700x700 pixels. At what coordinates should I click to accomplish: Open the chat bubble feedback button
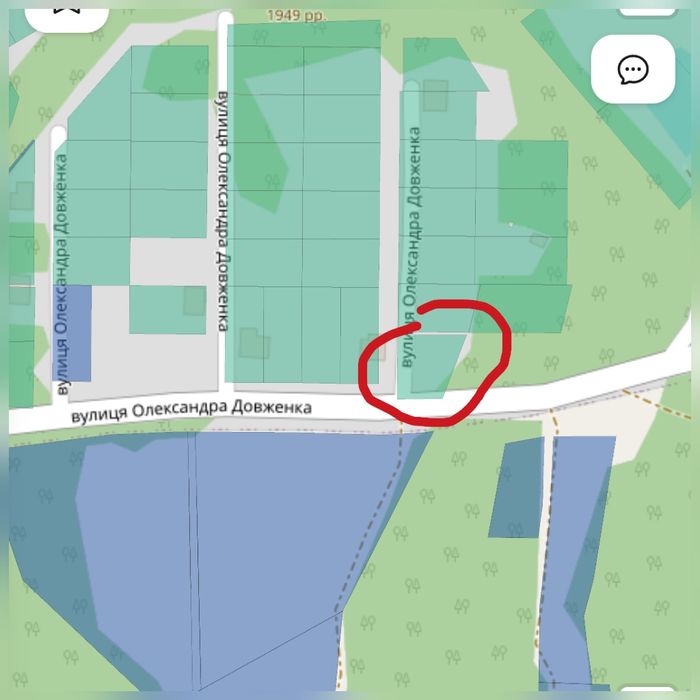633,69
